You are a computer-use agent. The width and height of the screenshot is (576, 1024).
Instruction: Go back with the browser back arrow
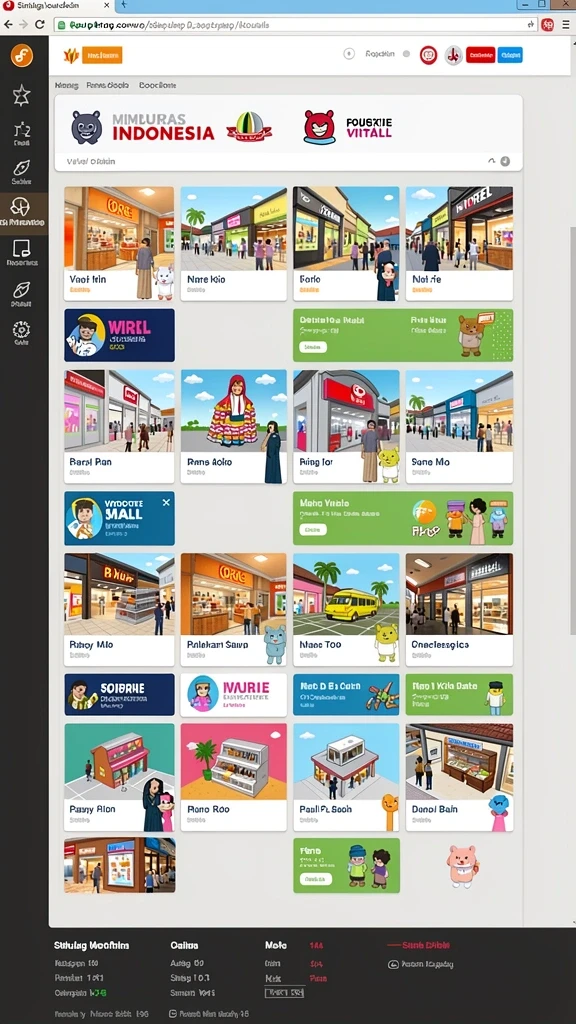tap(8, 24)
